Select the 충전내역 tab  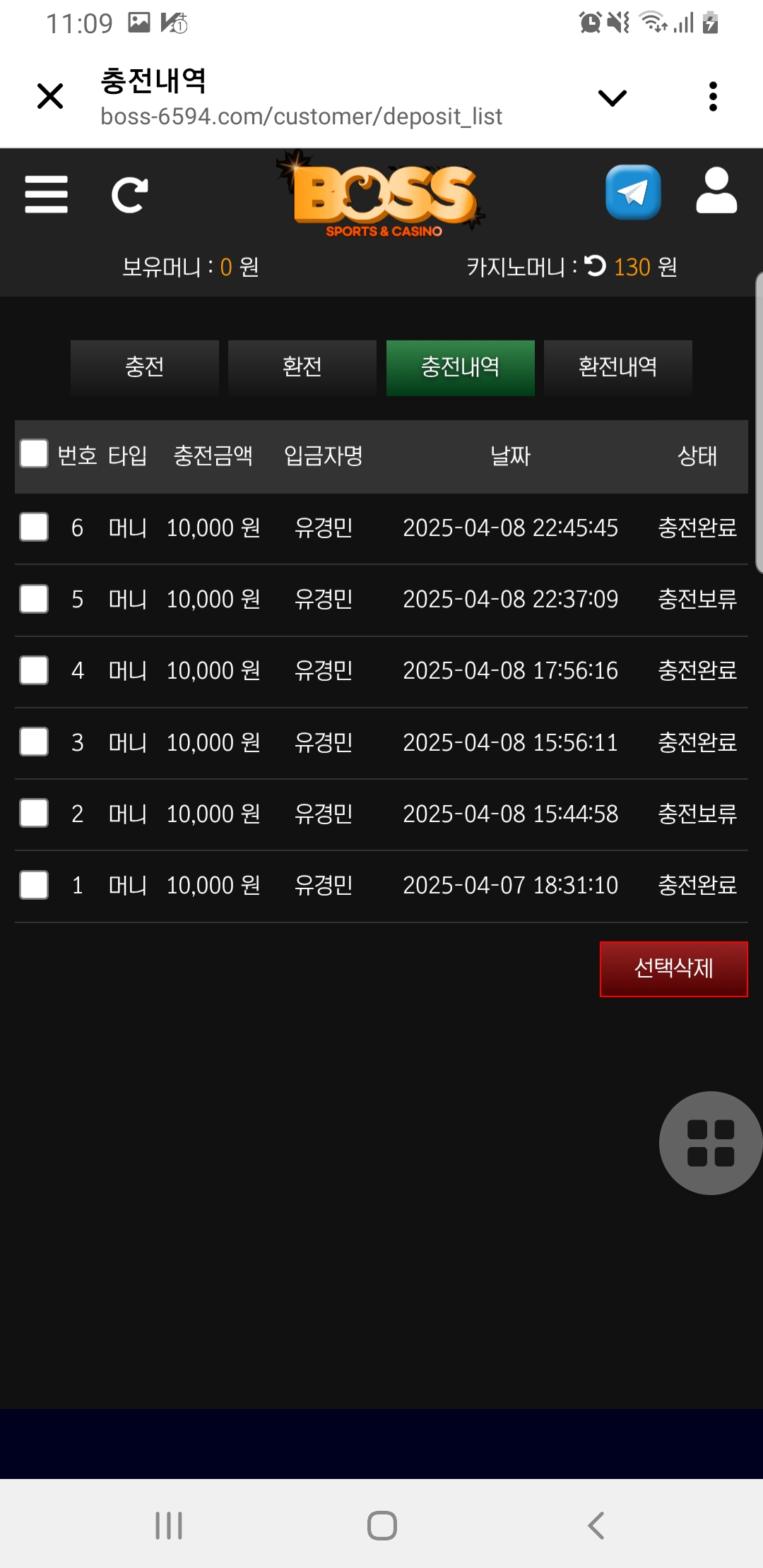pos(460,367)
